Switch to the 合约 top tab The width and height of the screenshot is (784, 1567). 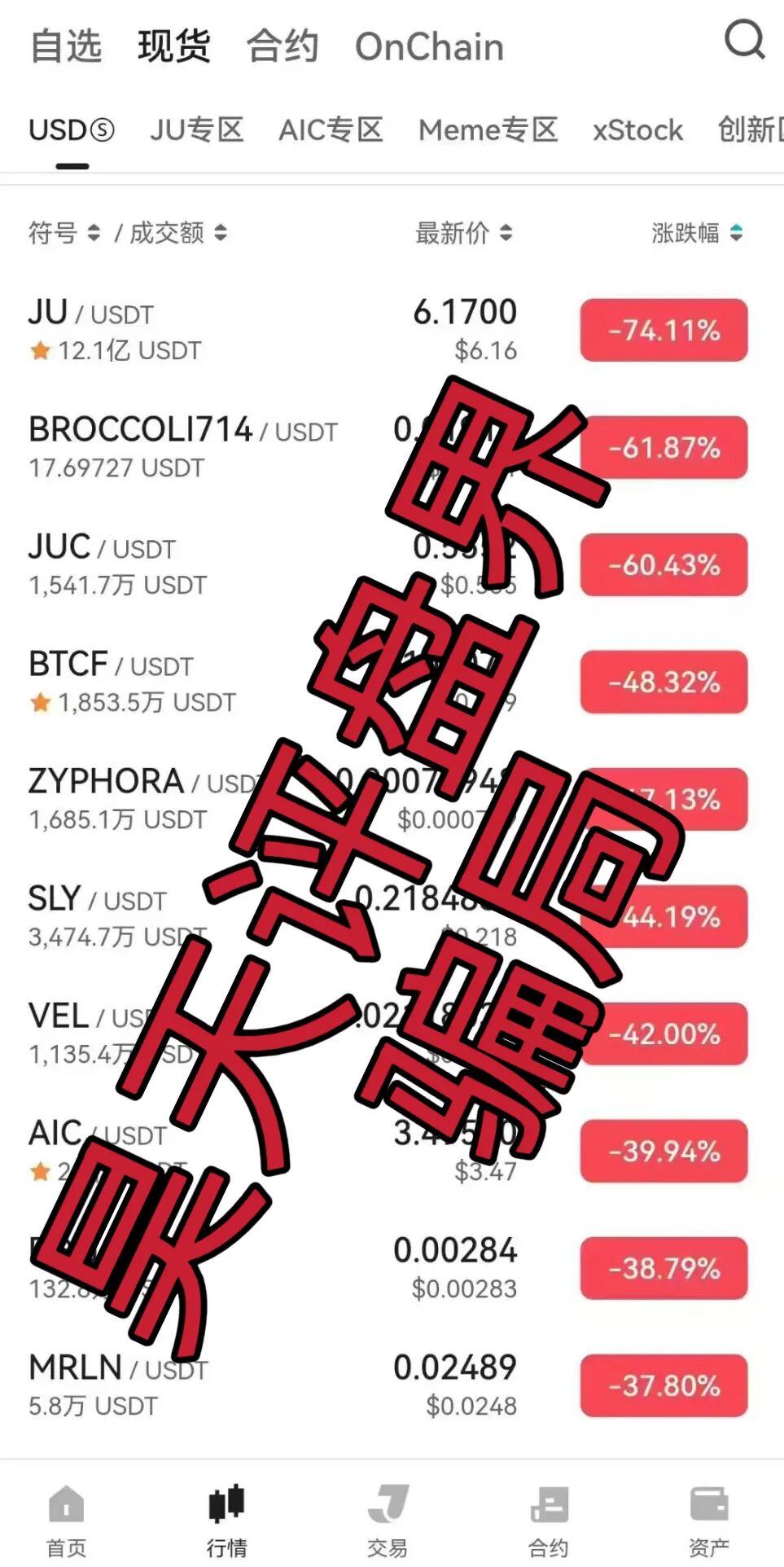282,46
